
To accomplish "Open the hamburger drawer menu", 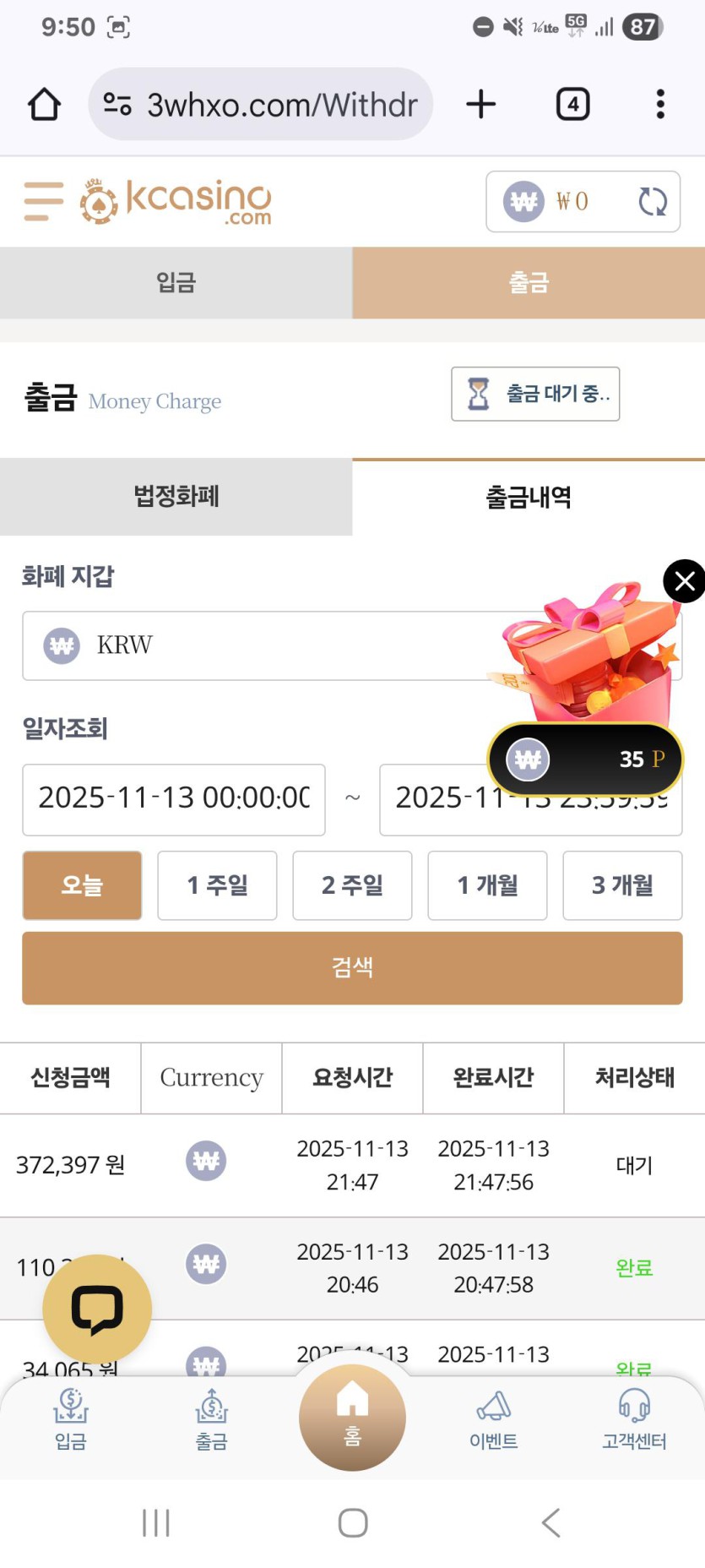I will (x=44, y=201).
